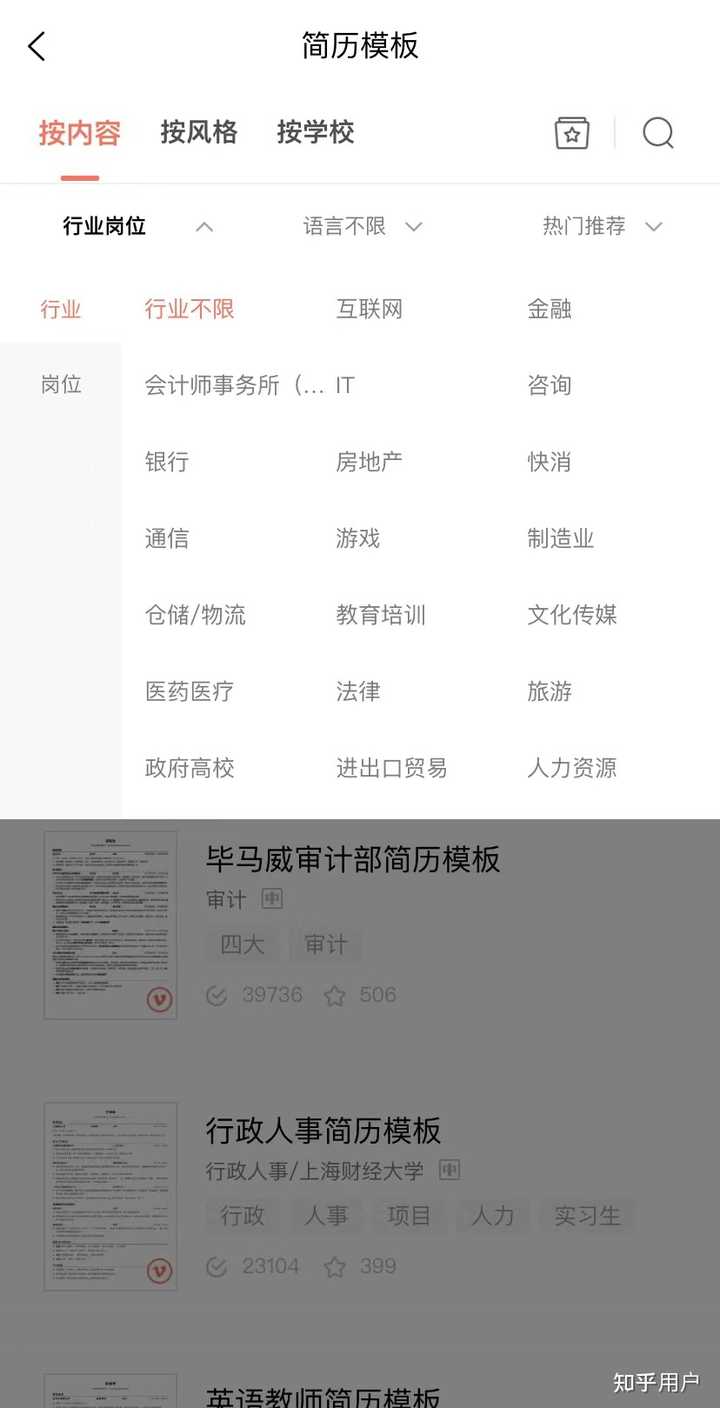Viewport: 720px width, 1408px height.
Task: Select 进出口贸易 industry
Action: point(391,768)
